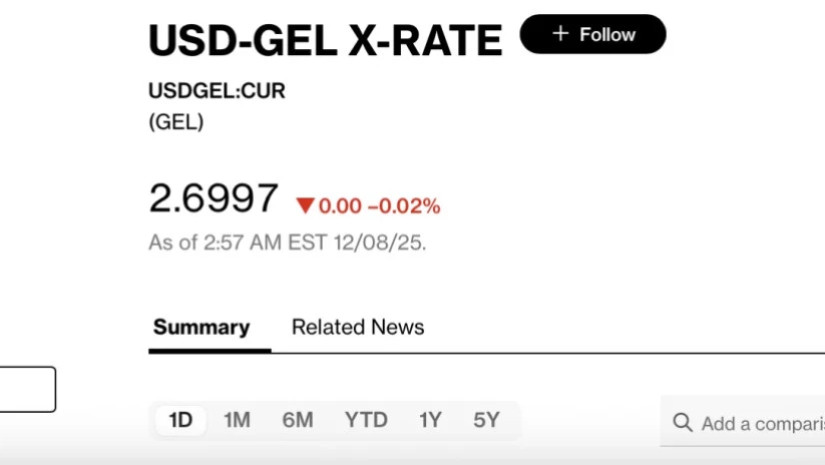View the YTD chart range
The height and width of the screenshot is (465, 825).
tap(366, 420)
